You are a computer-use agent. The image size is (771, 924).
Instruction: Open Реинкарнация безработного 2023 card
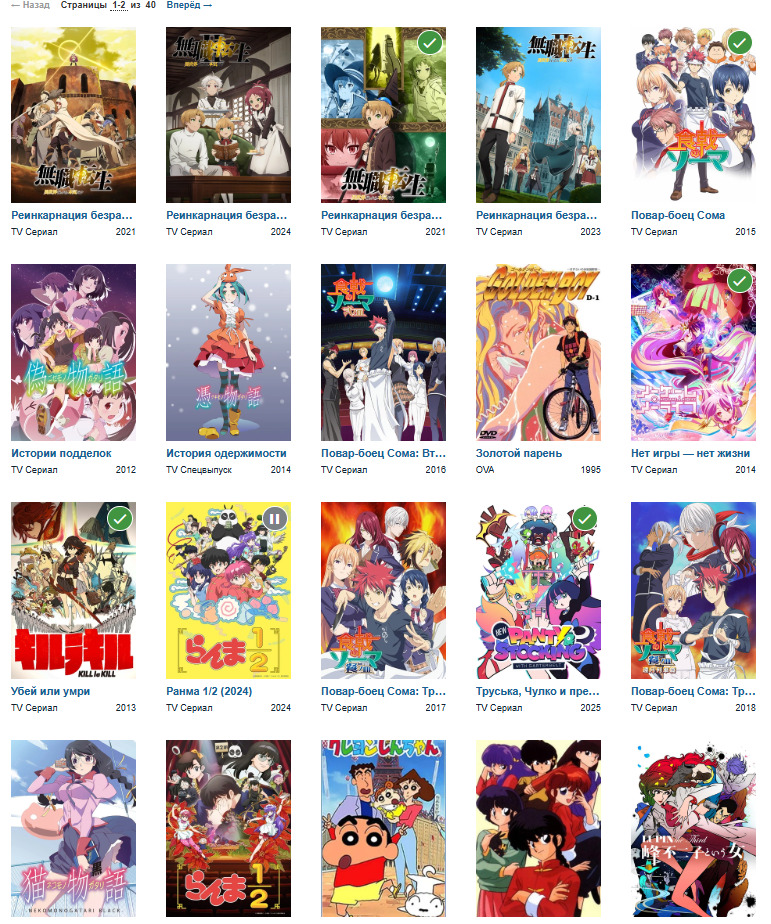pos(538,115)
